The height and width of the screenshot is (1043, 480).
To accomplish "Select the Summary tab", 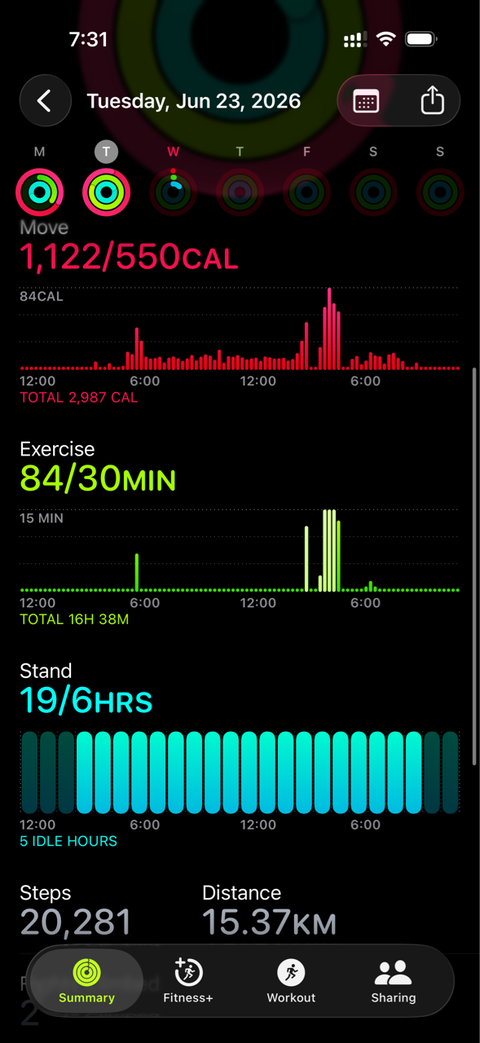I will pos(86,980).
